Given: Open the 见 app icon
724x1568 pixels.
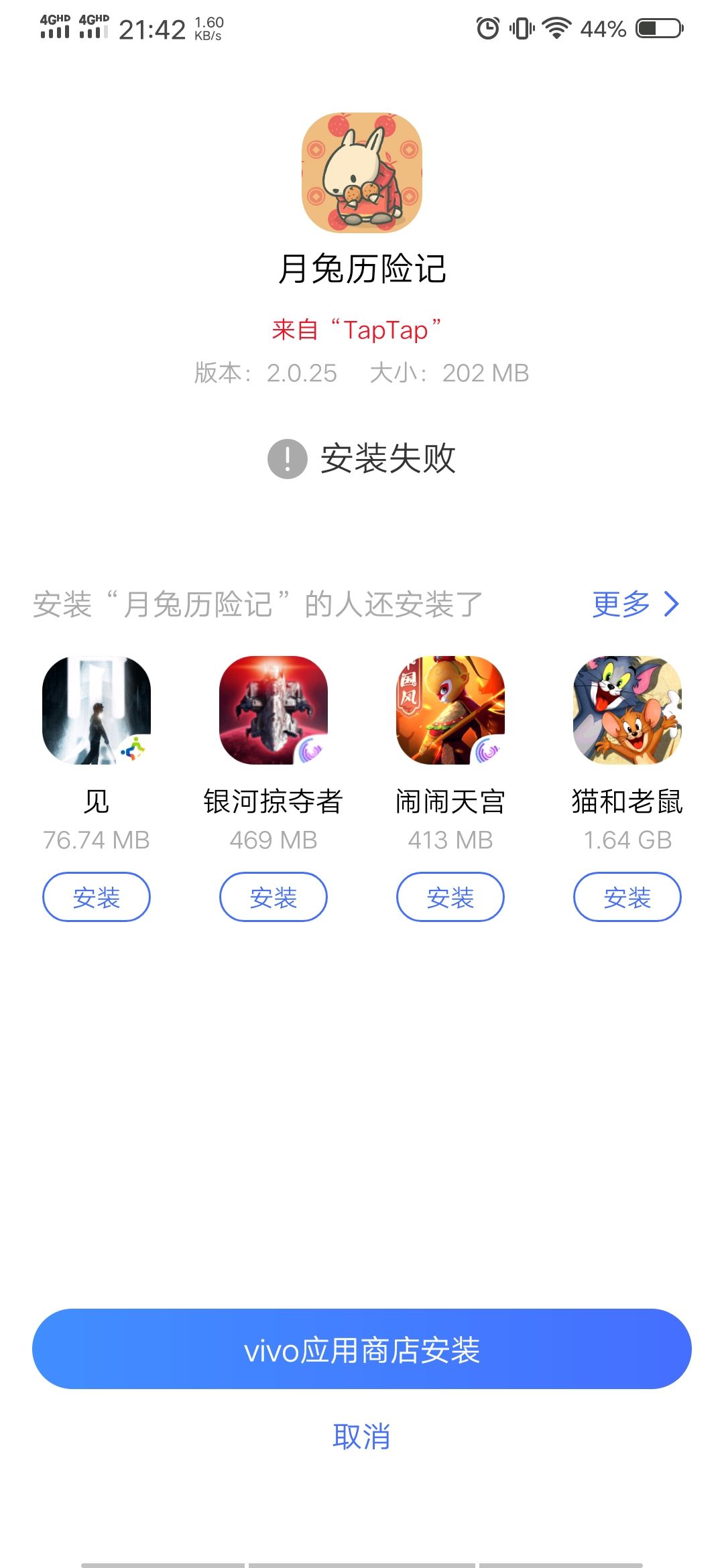Looking at the screenshot, I should coord(97,710).
